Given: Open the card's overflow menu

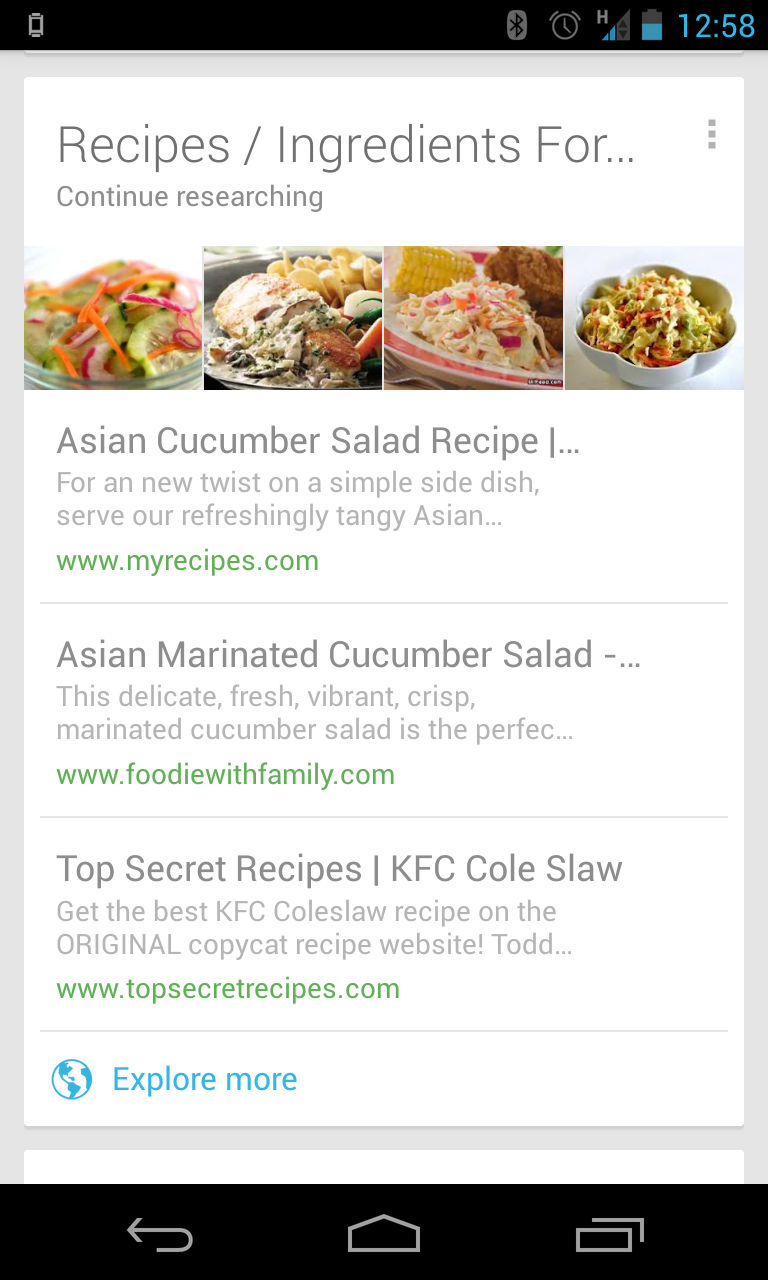Looking at the screenshot, I should tap(711, 135).
